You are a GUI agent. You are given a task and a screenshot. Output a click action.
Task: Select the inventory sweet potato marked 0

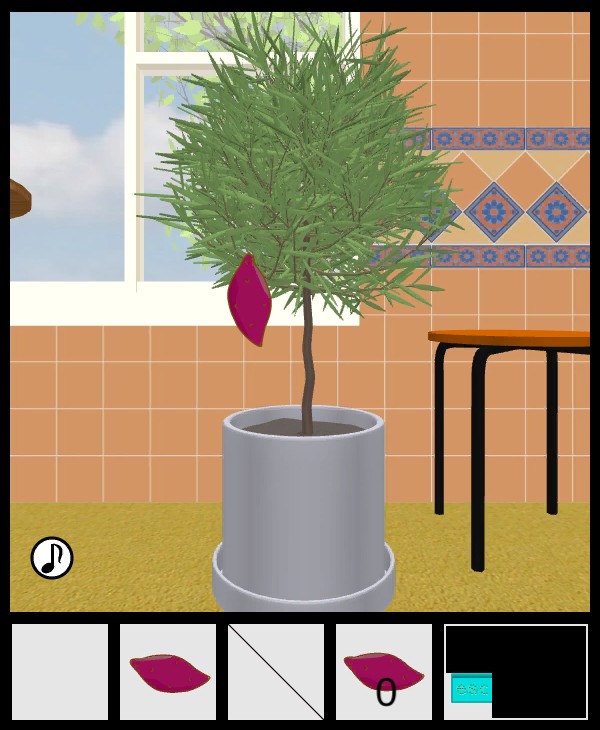click(x=384, y=672)
